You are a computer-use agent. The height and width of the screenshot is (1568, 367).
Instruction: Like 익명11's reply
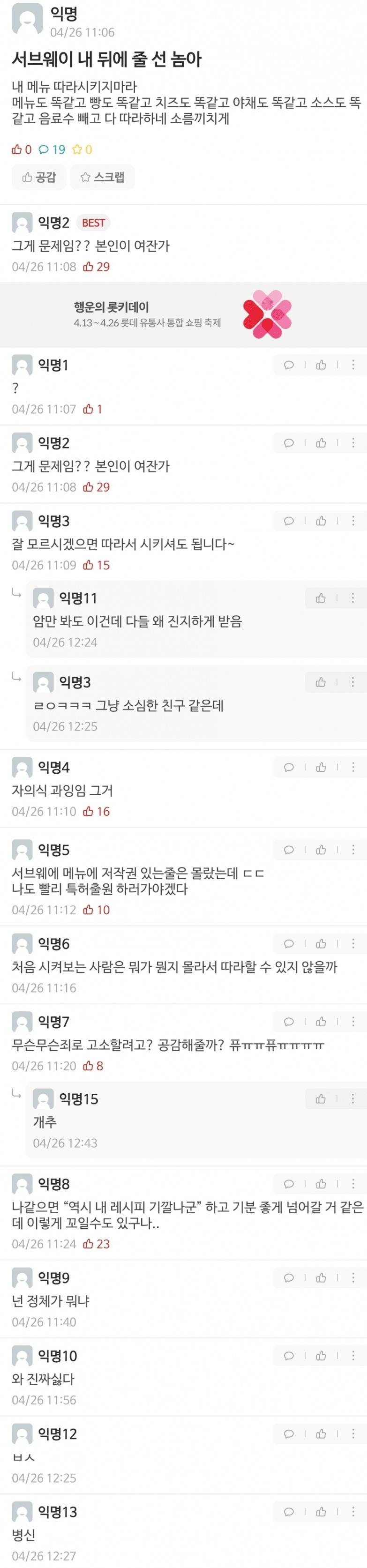tap(321, 598)
